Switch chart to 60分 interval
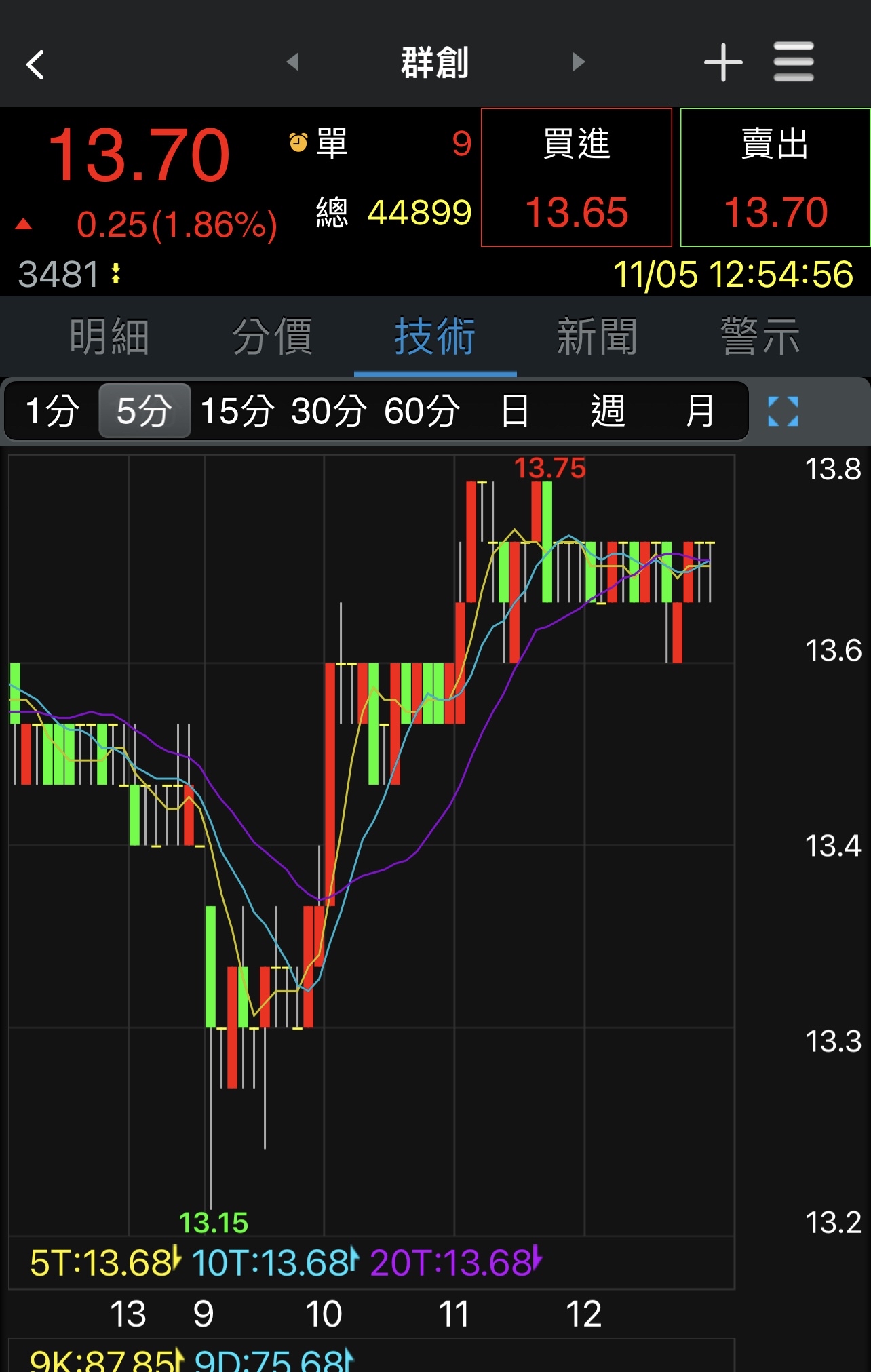Image resolution: width=871 pixels, height=1372 pixels. (422, 411)
